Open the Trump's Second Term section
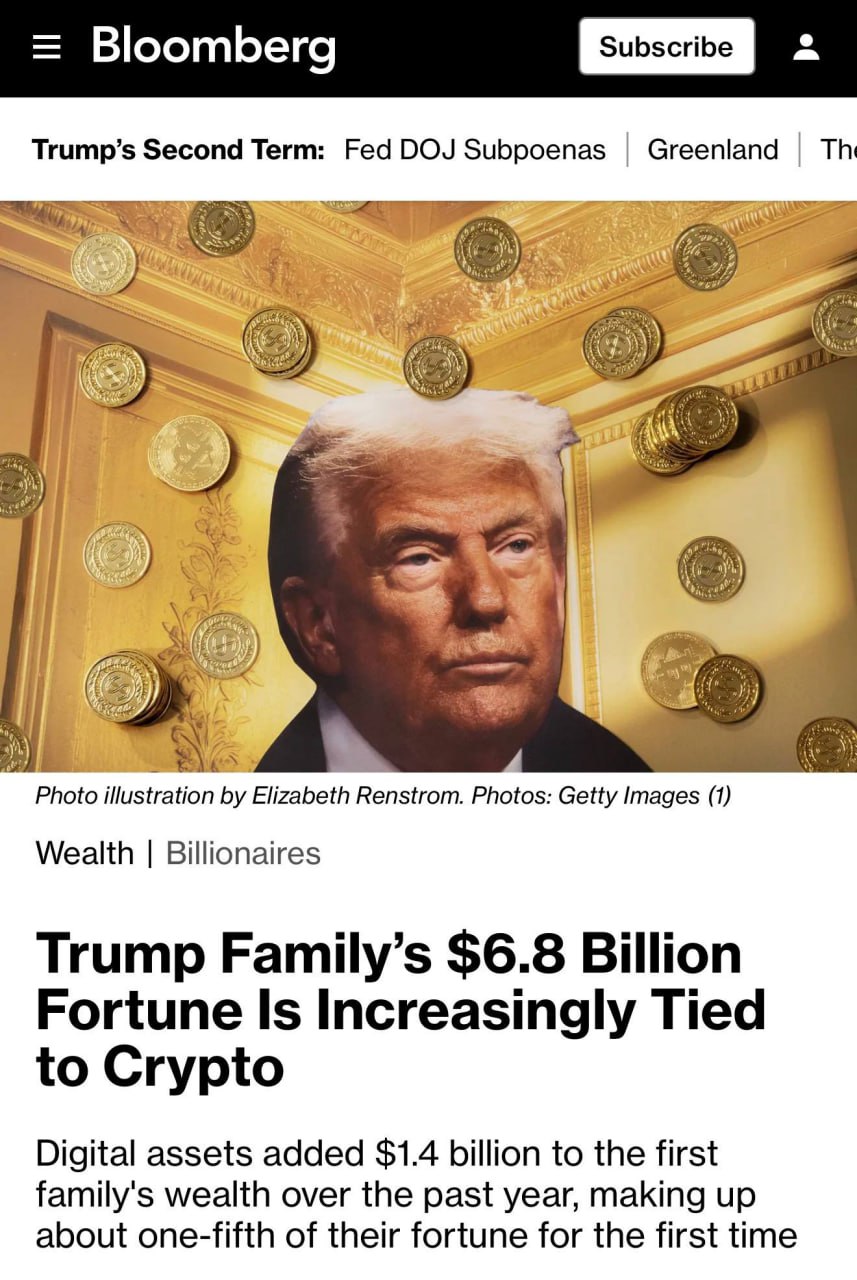857x1280 pixels. coord(178,150)
